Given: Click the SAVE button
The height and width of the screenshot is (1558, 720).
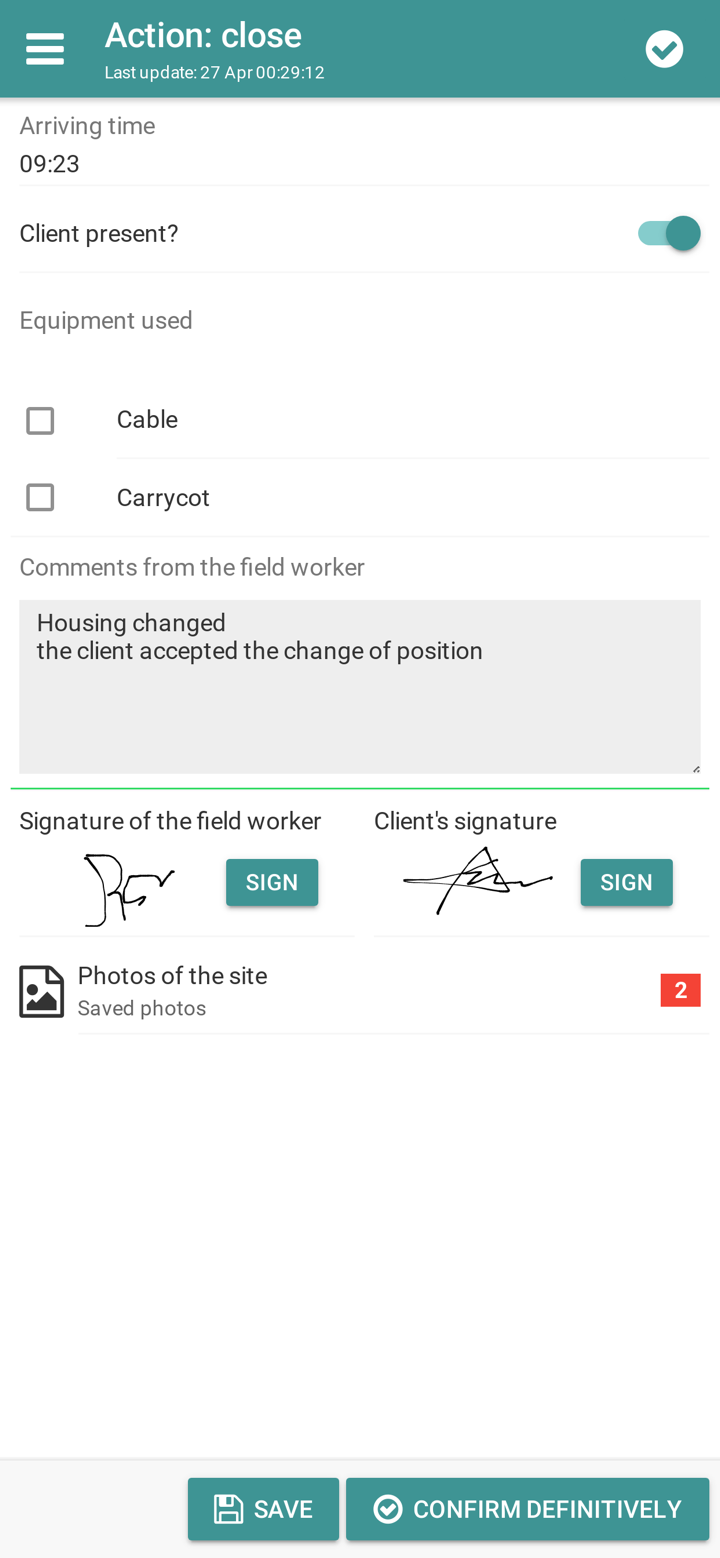Looking at the screenshot, I should point(263,1507).
